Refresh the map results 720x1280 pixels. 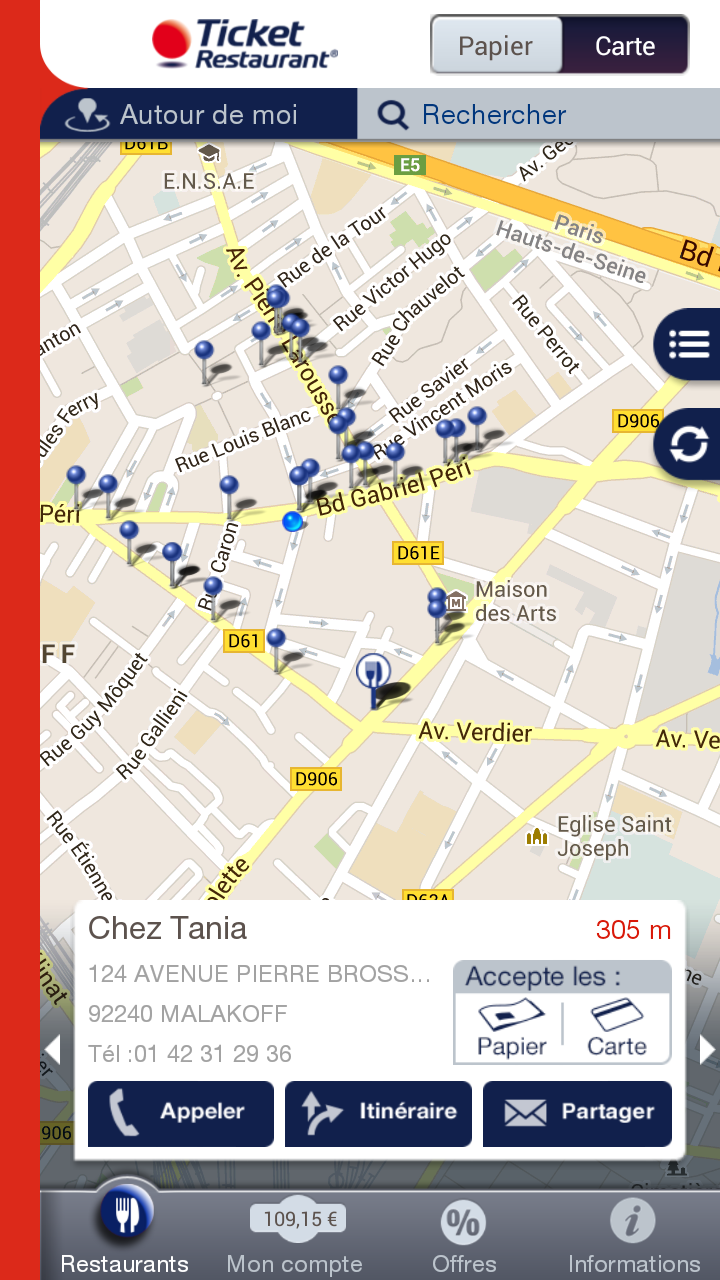(x=688, y=444)
